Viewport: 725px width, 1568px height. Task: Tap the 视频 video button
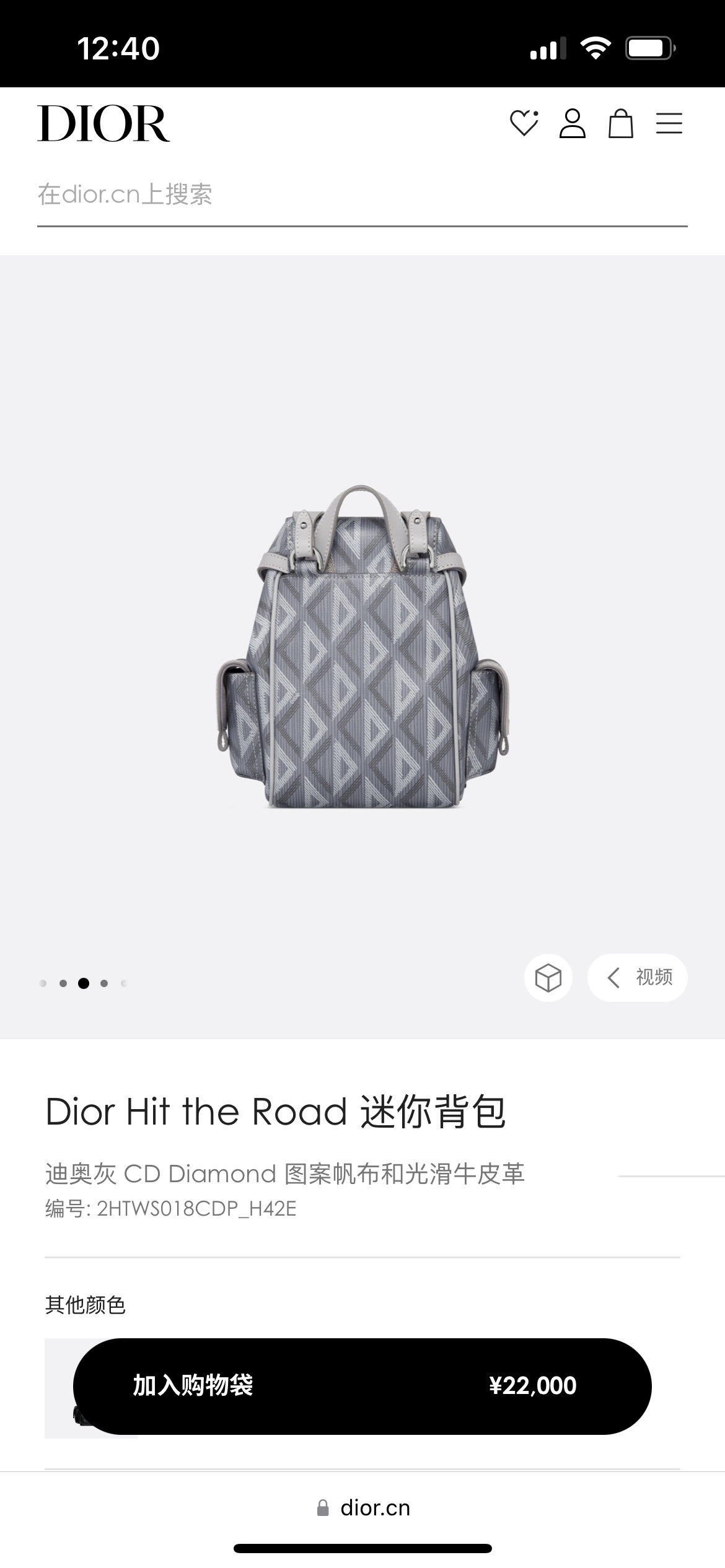click(638, 978)
